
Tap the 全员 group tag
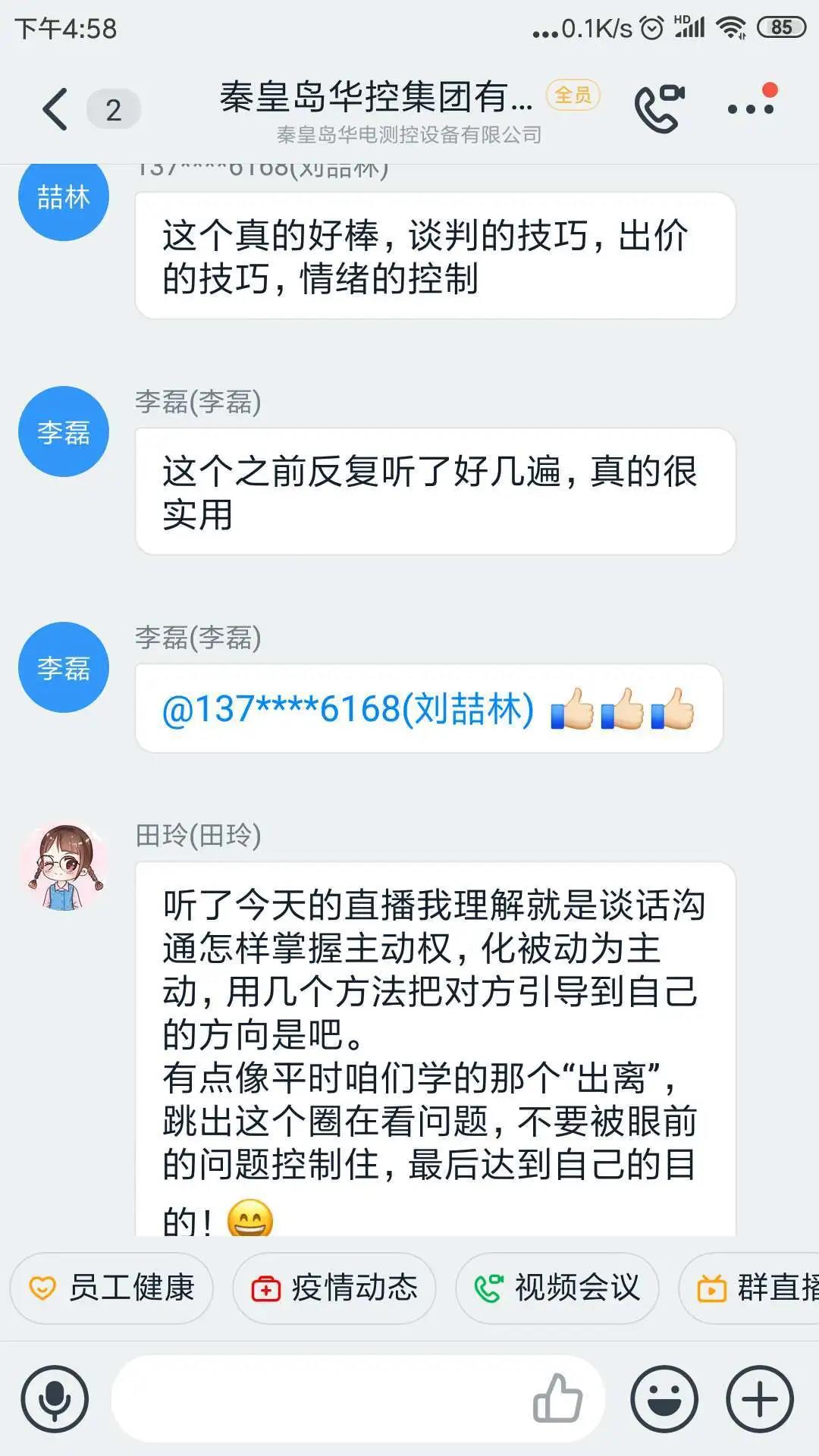(573, 96)
